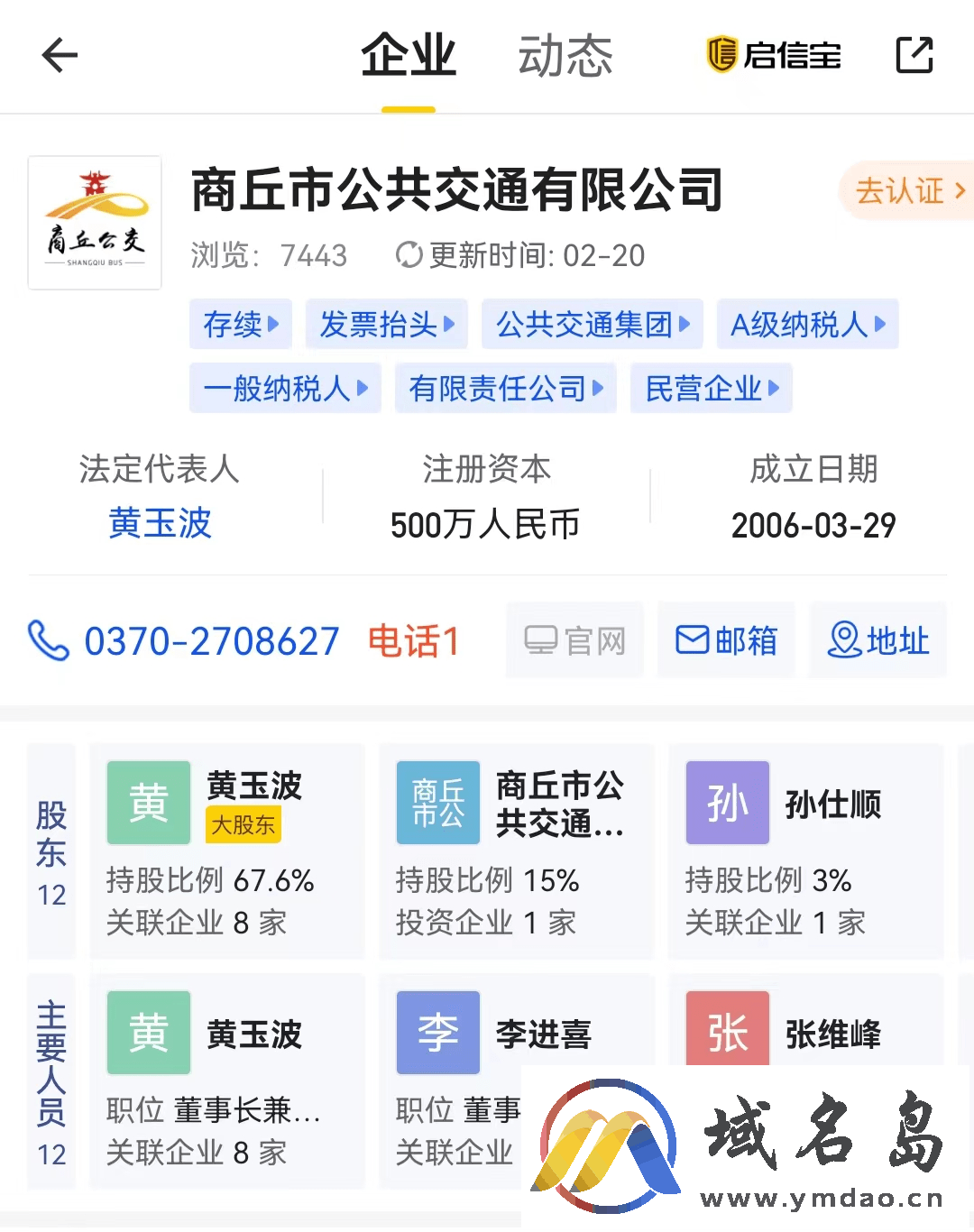Screen dimensions: 974x1232
Task: View 发票抬头 invoice details
Action: (x=386, y=324)
